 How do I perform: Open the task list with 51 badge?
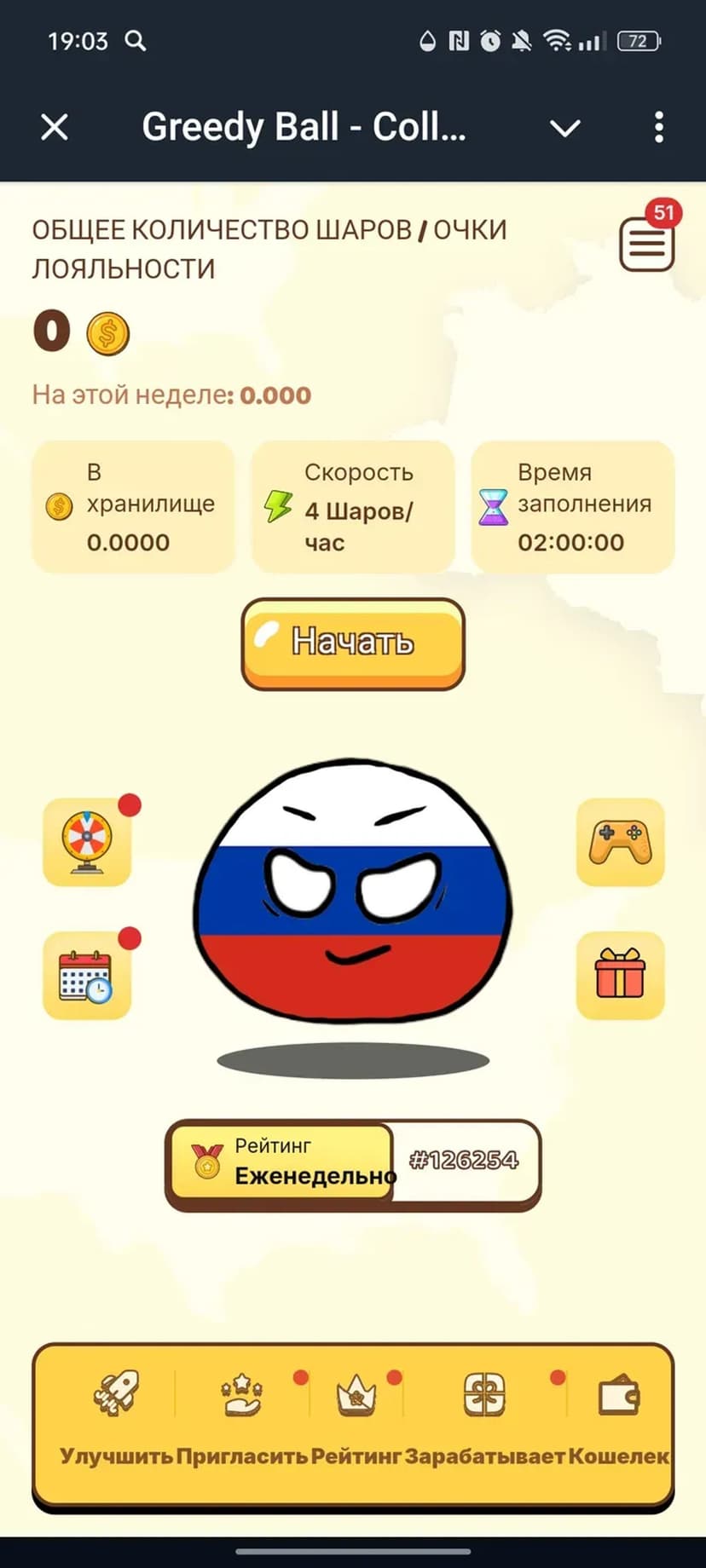coord(646,245)
